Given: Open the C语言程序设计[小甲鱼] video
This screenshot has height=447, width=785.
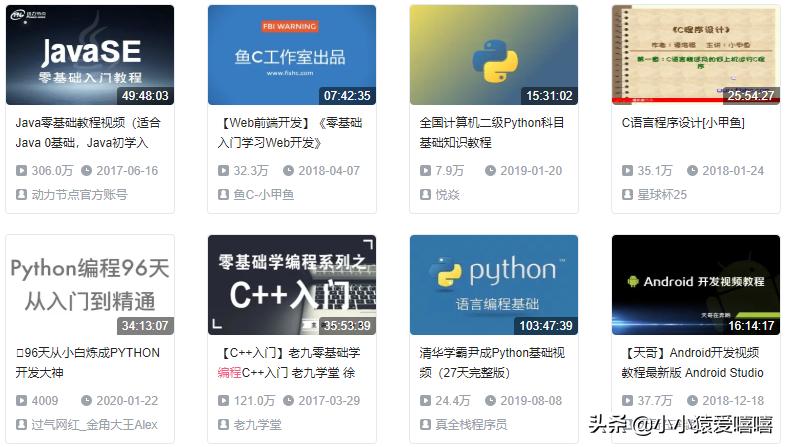Looking at the screenshot, I should pyautogui.click(x=696, y=55).
